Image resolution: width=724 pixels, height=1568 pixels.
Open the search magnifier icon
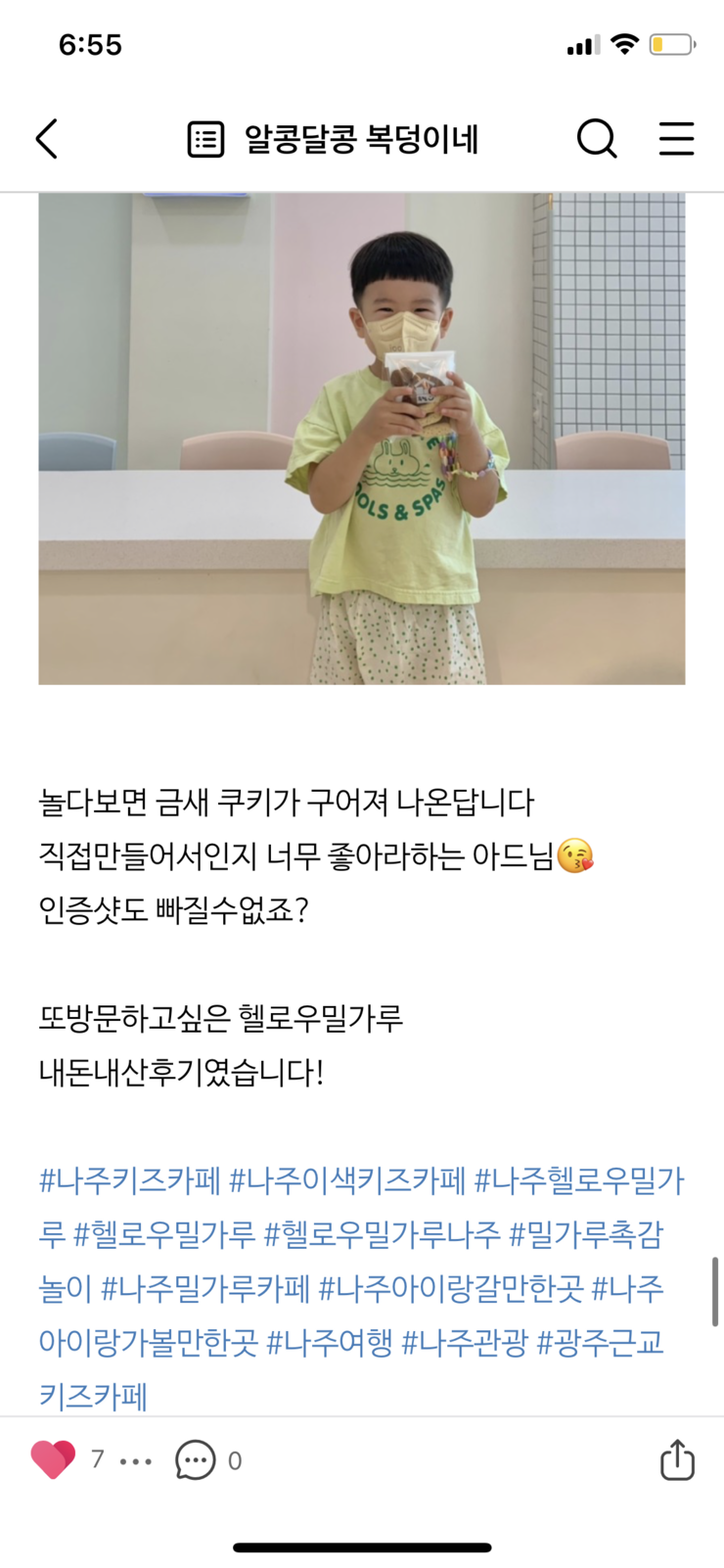tap(596, 139)
